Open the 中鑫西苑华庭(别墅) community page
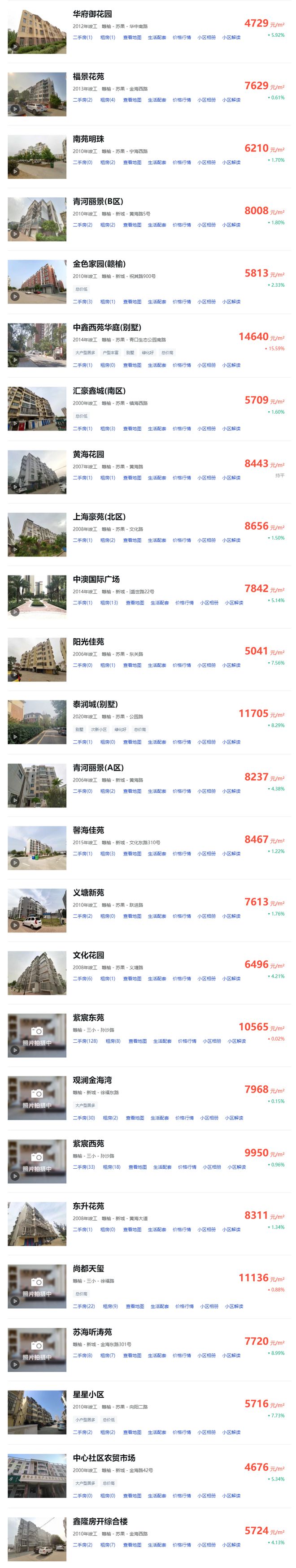This screenshot has width=296, height=1568. (x=107, y=328)
